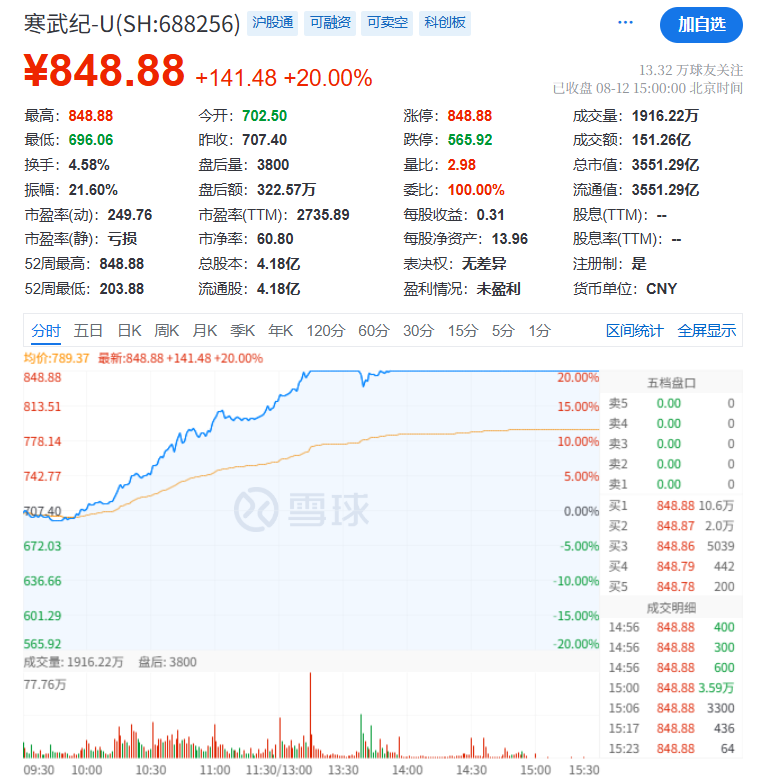
Task: Enter 全屏显示 full-screen chart
Action: (x=706, y=331)
